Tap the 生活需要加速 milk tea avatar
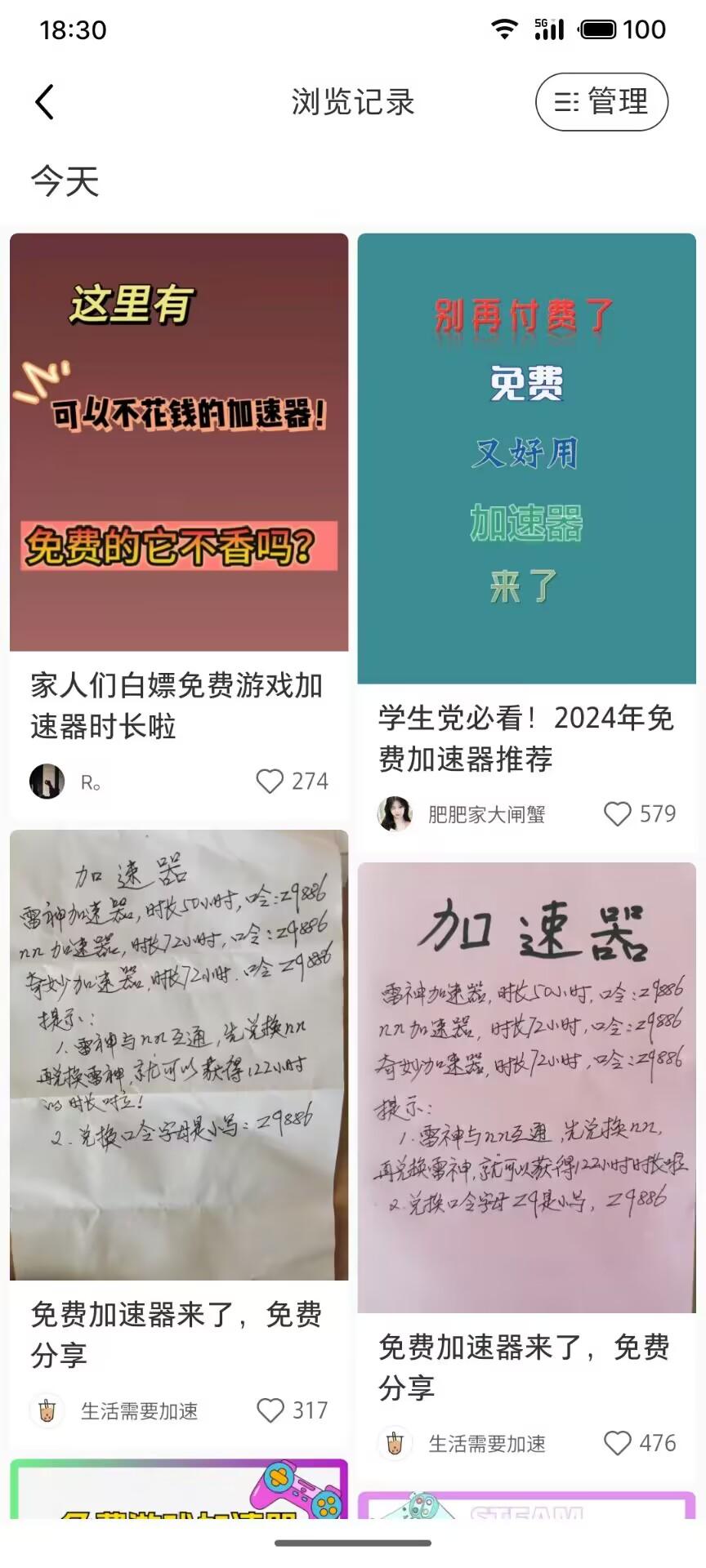This screenshot has width=706, height=1568. point(47,1410)
